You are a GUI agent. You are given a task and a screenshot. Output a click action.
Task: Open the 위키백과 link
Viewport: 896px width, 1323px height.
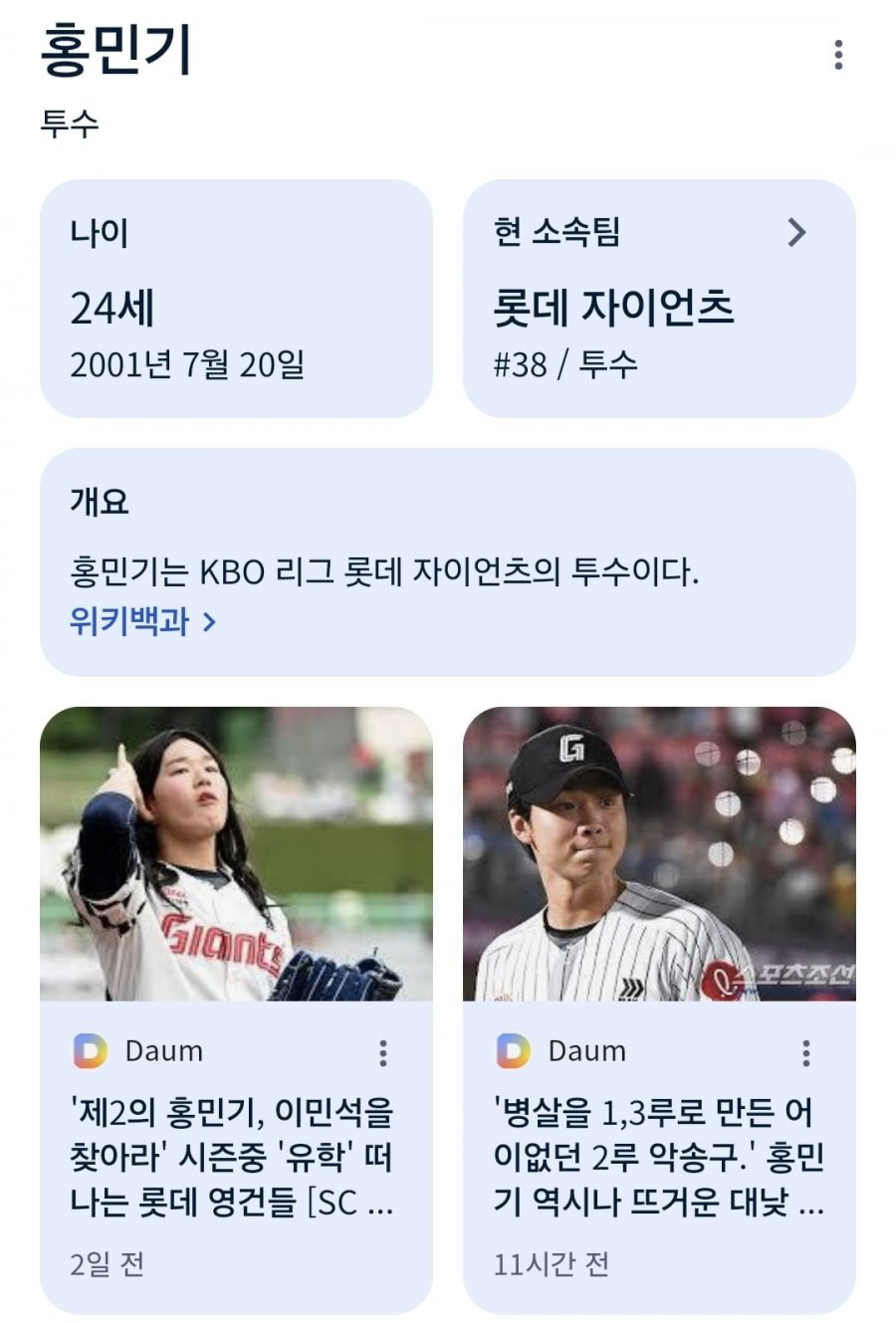click(142, 621)
